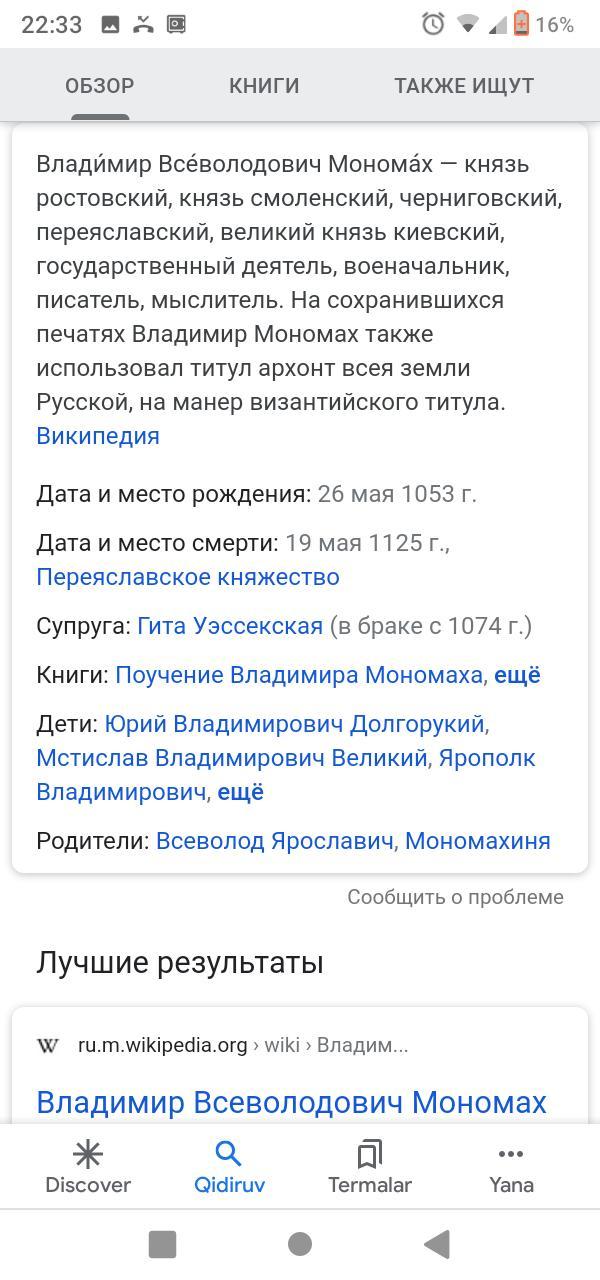
Task: Switch to the ОБЗОР tab
Action: coord(99,86)
